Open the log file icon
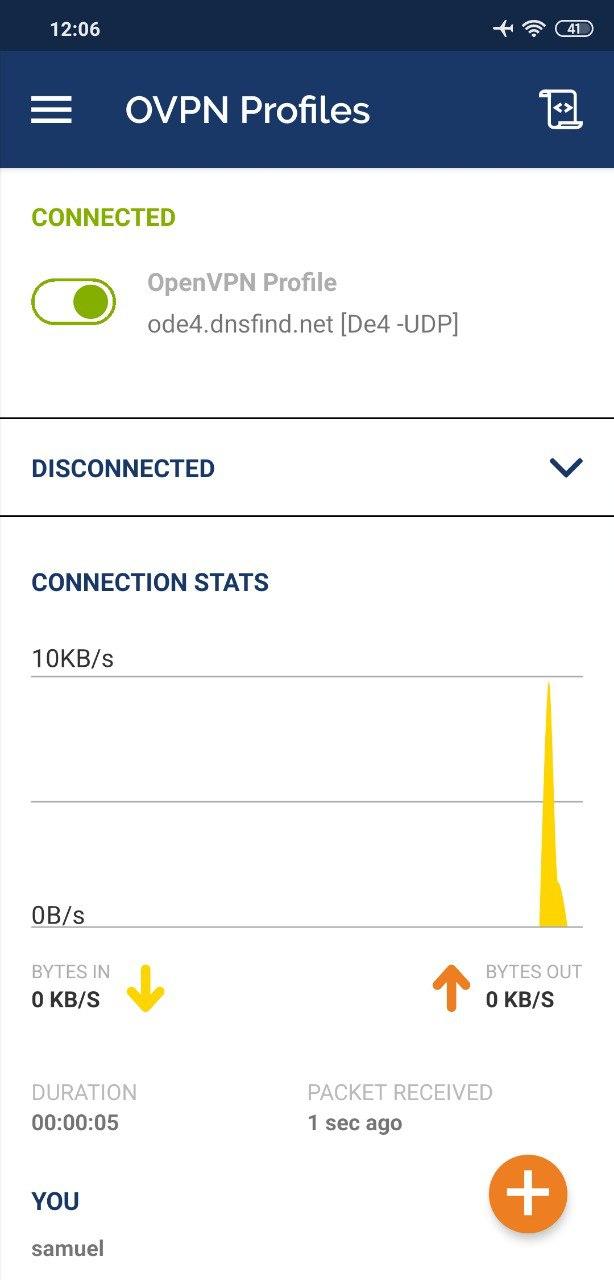 click(561, 109)
